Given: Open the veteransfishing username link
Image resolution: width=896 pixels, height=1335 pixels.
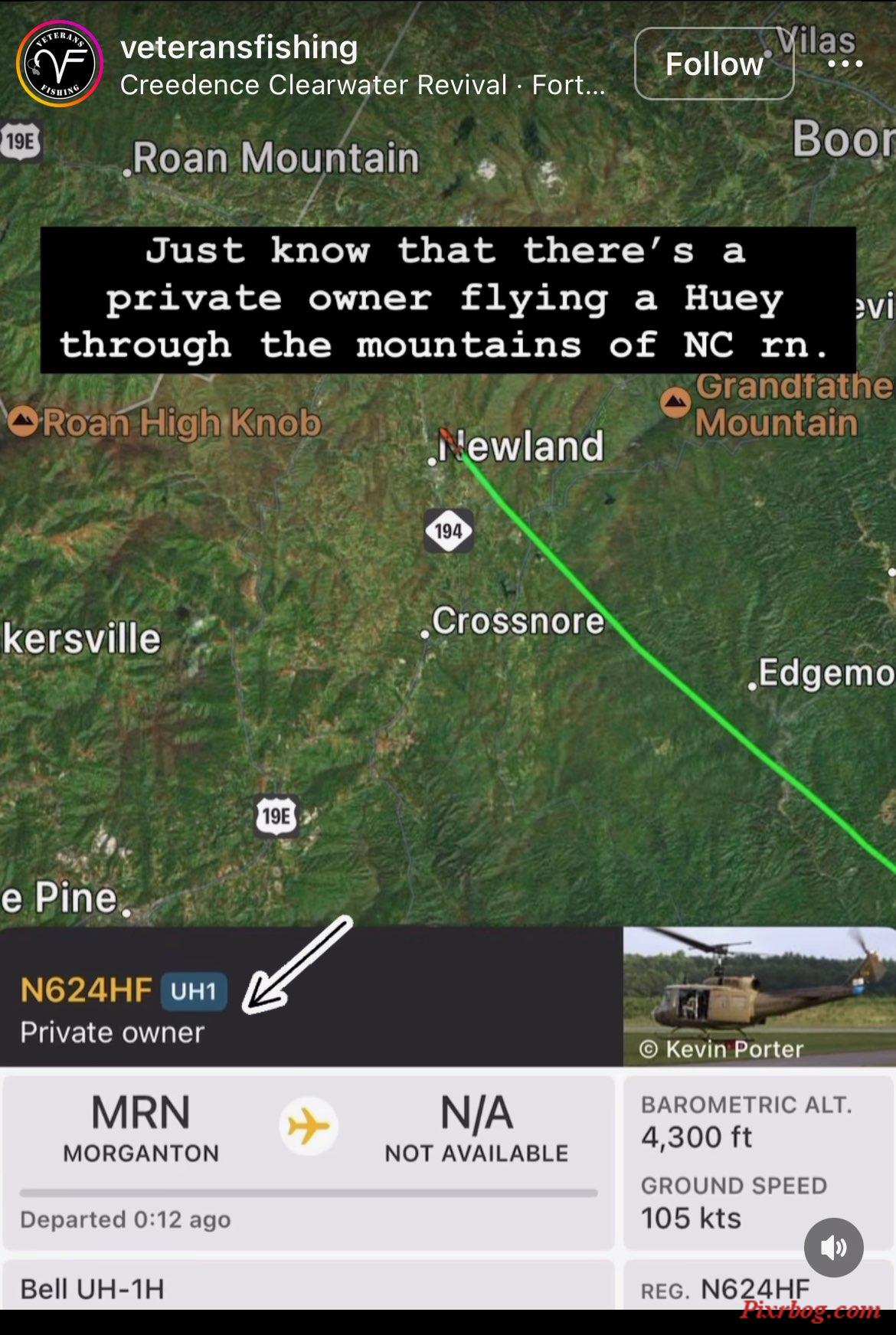Looking at the screenshot, I should 239,47.
